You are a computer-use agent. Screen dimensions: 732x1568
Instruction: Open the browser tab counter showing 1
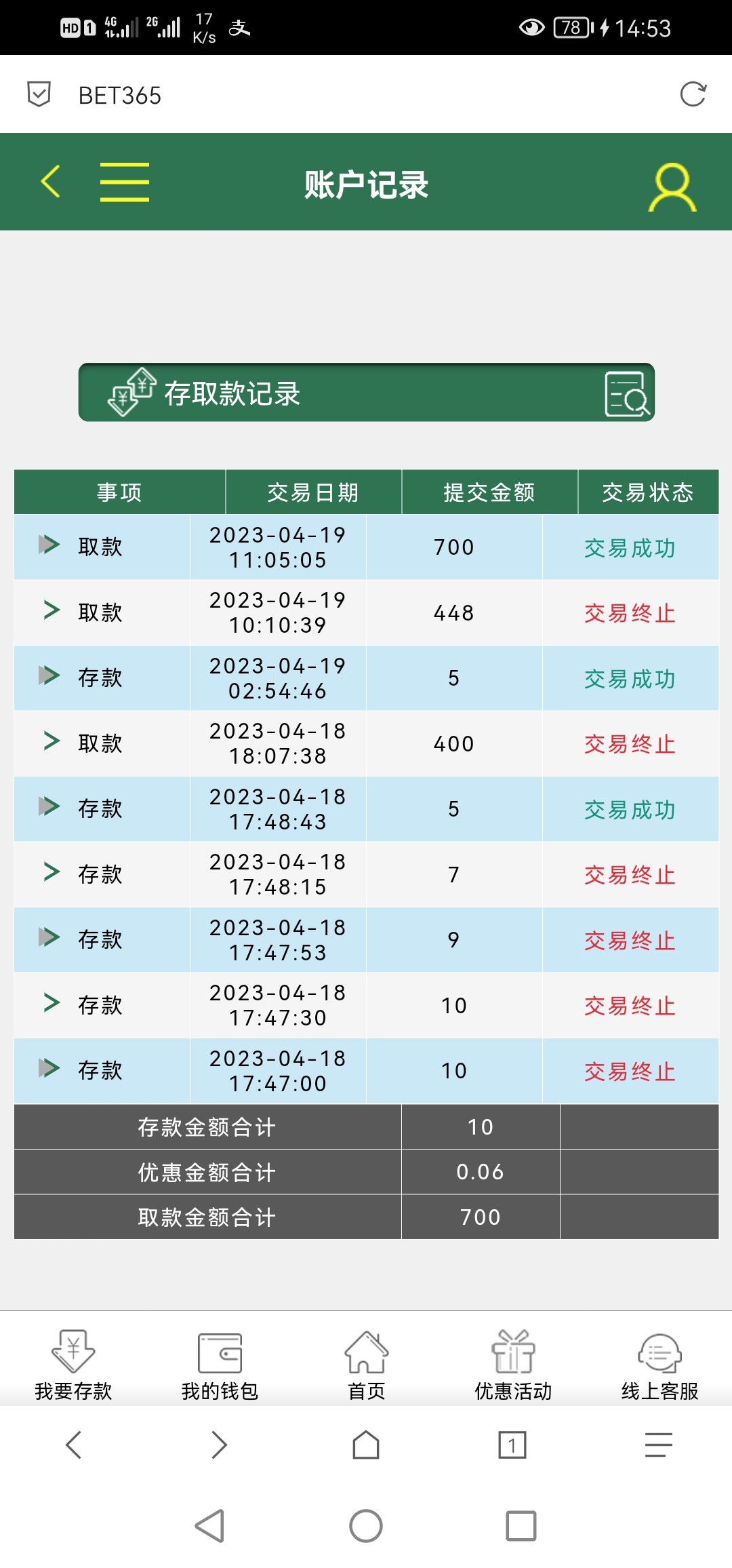pyautogui.click(x=510, y=1445)
